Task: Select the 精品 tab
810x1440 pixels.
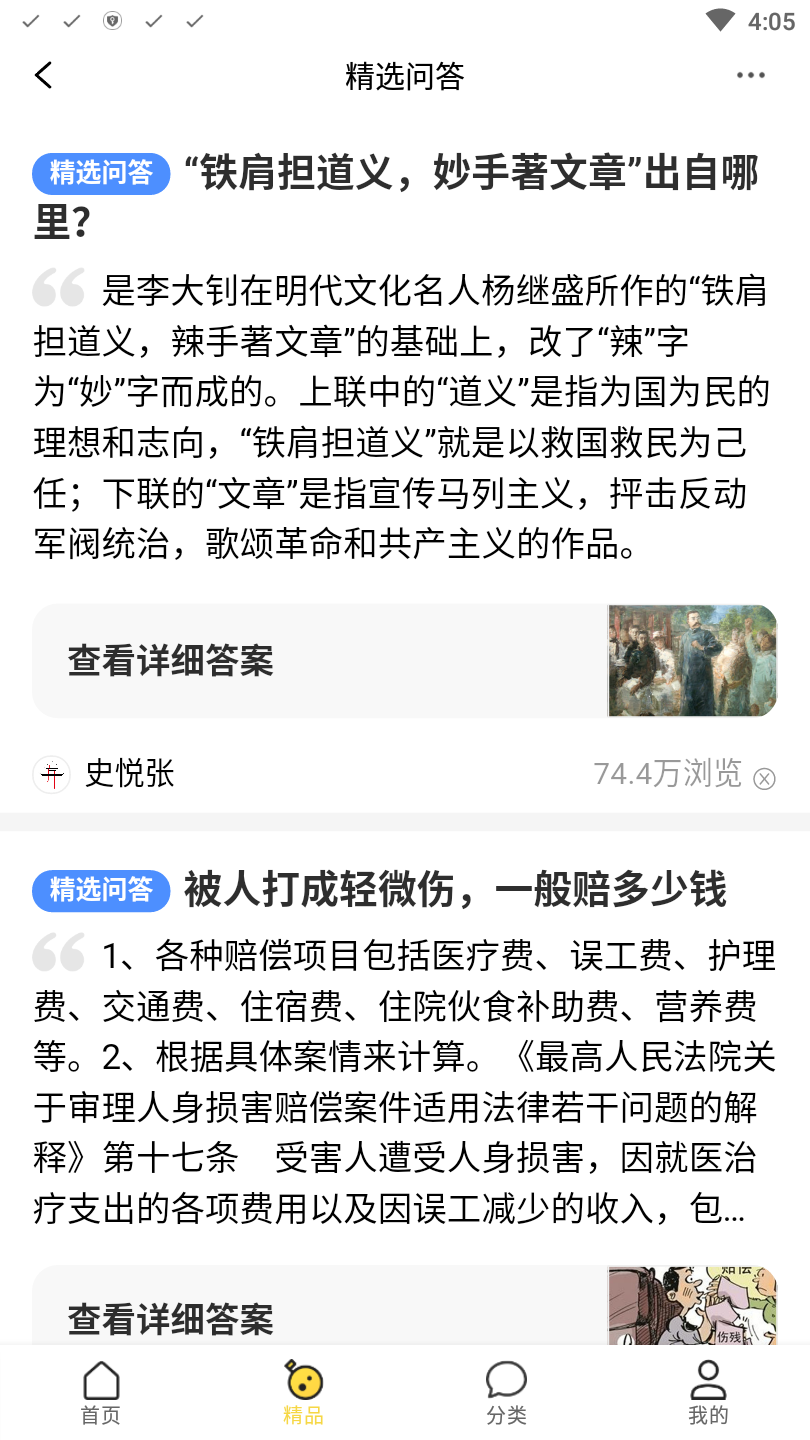Action: 303,1393
